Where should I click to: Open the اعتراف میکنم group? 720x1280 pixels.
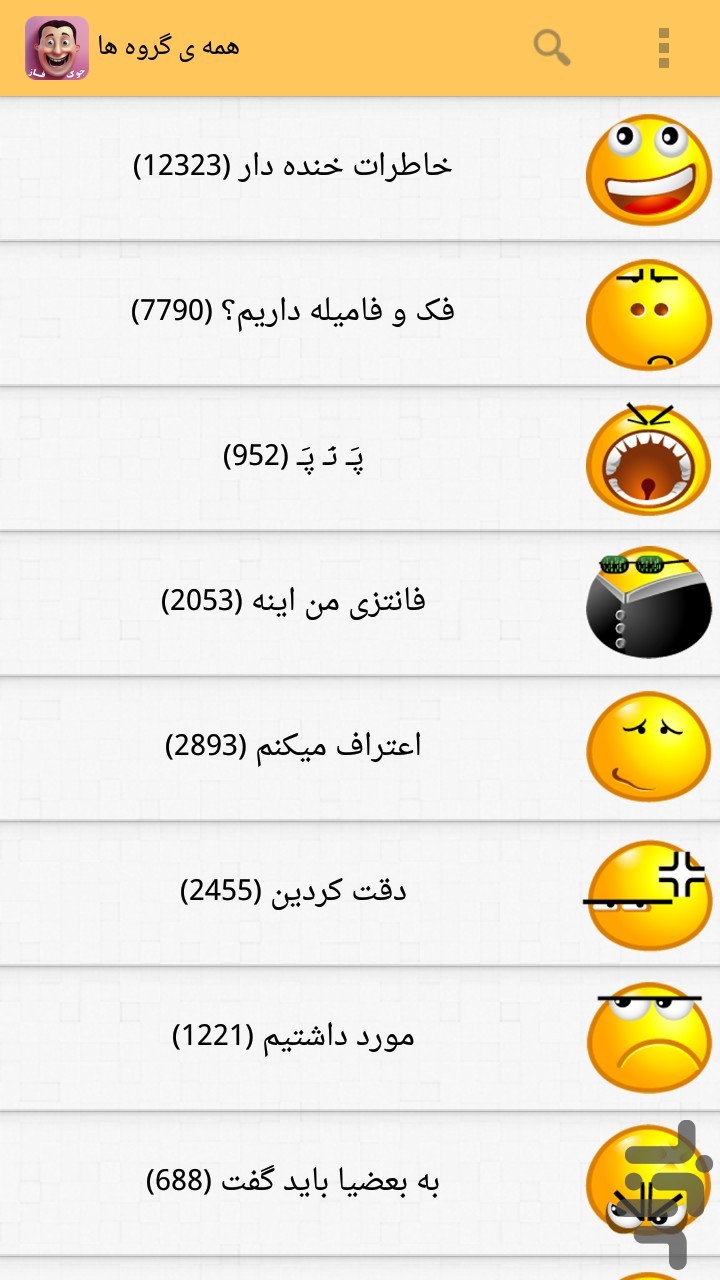360,749
